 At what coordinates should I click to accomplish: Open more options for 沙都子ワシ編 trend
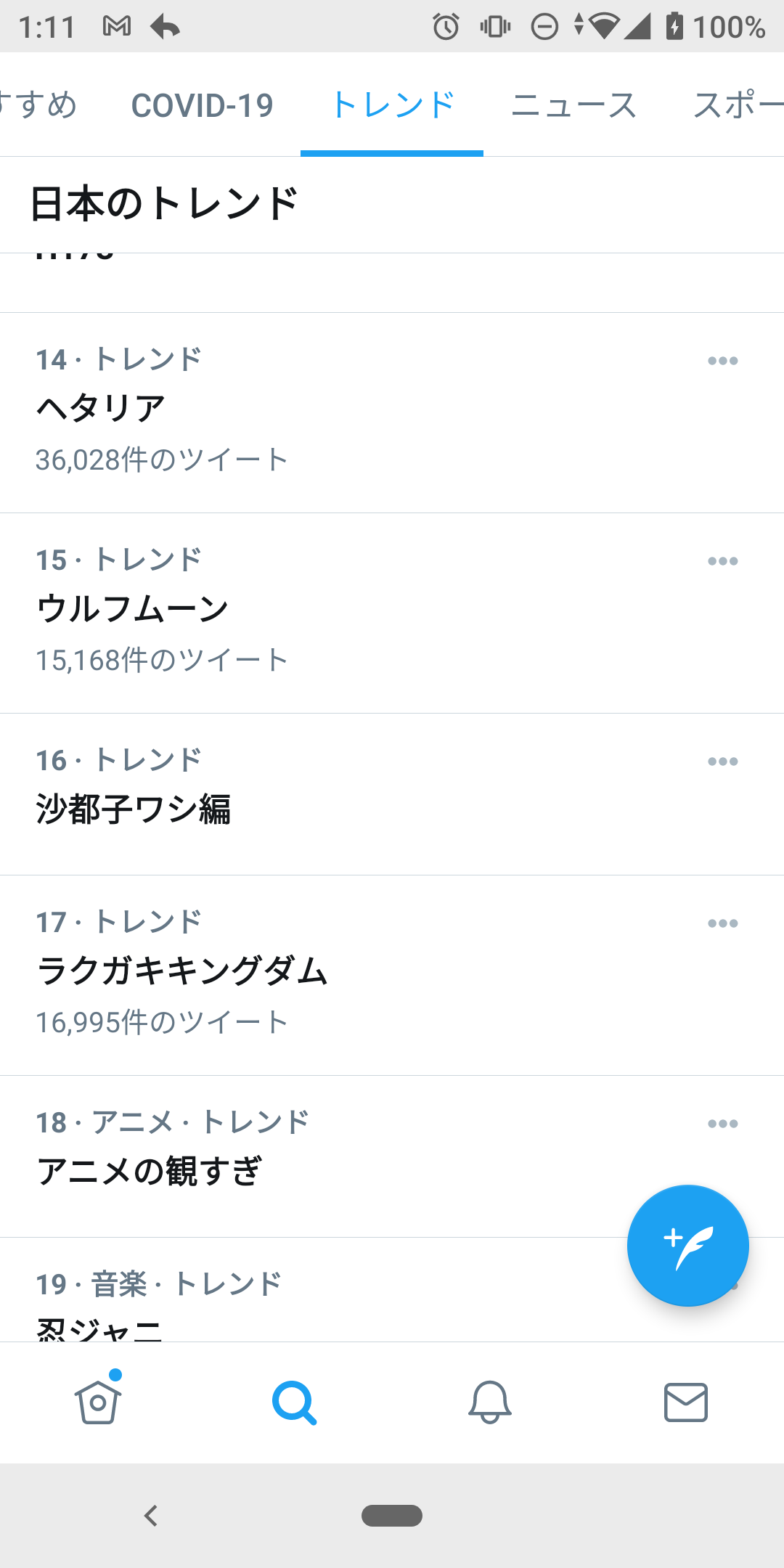[x=723, y=761]
